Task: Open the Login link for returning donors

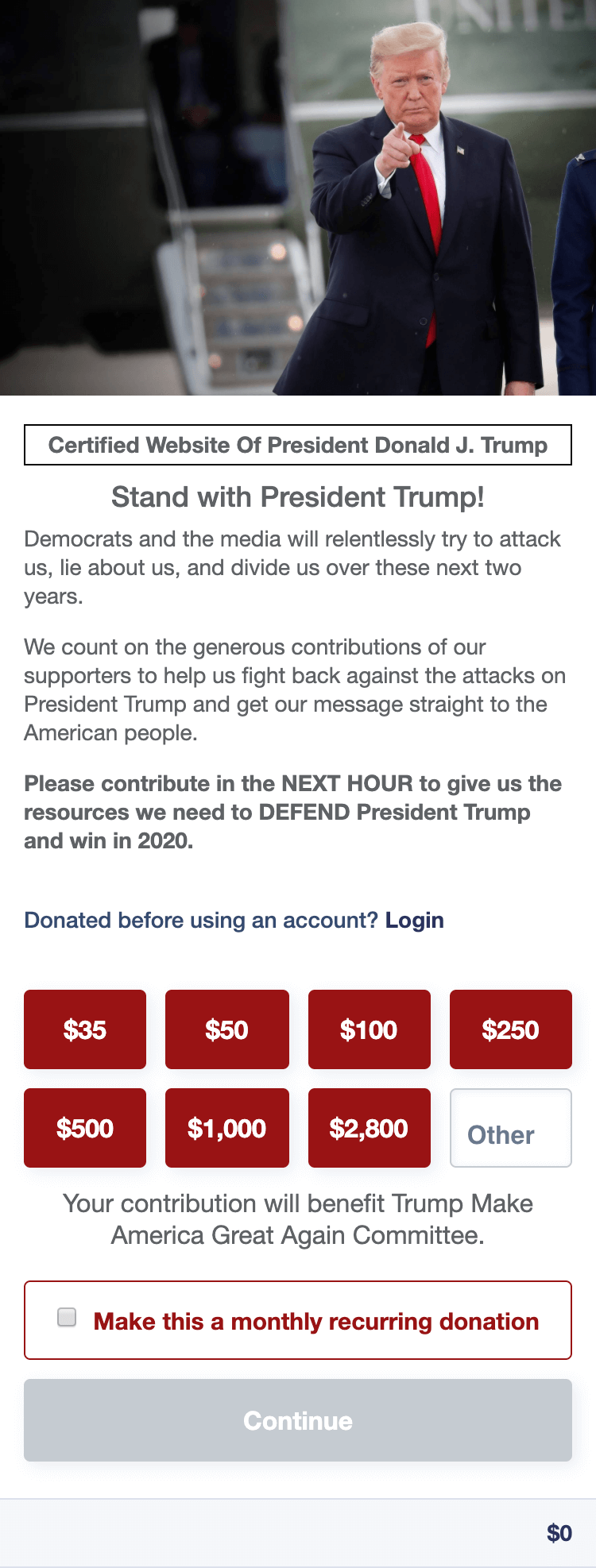Action: tap(414, 920)
